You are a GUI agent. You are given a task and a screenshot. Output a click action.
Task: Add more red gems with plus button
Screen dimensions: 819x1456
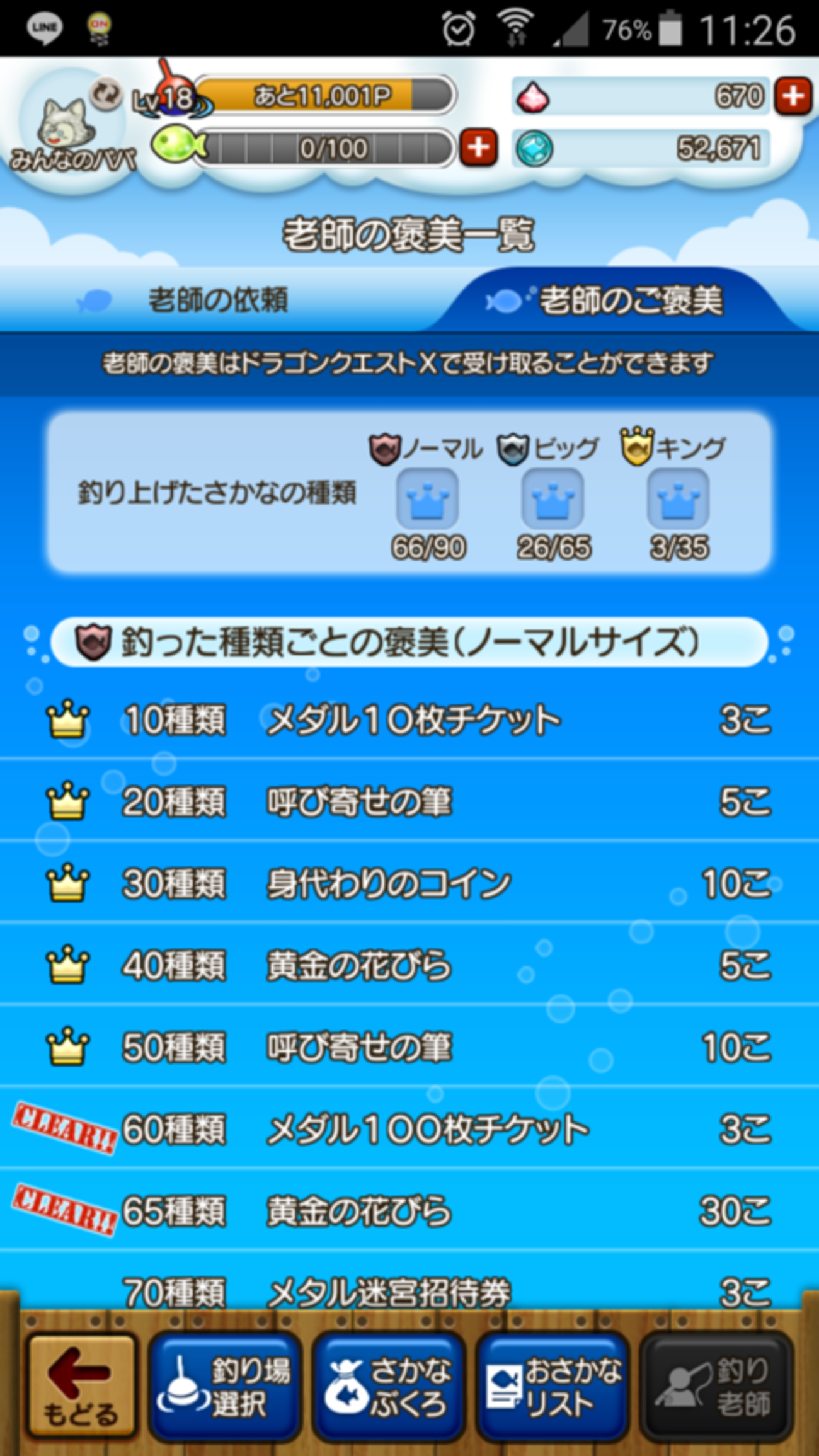click(793, 96)
